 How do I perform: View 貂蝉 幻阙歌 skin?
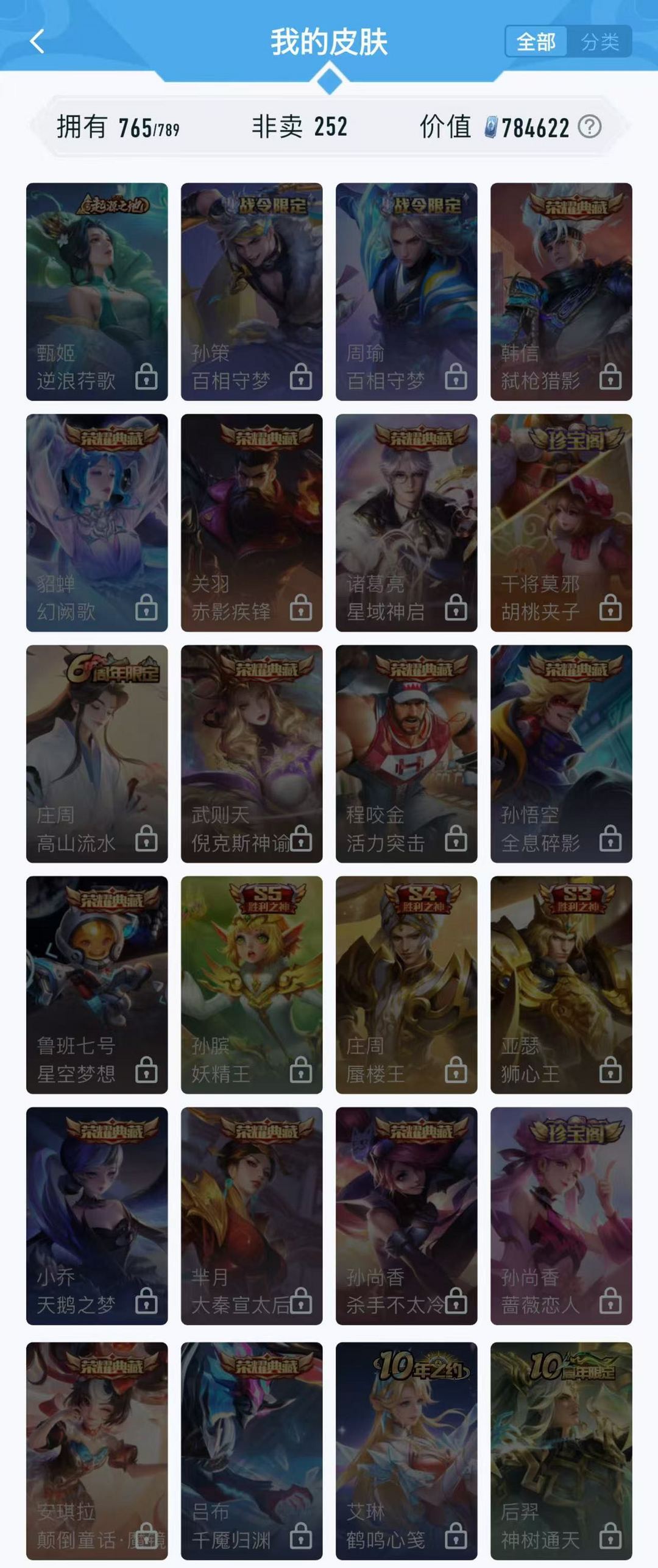click(x=97, y=522)
